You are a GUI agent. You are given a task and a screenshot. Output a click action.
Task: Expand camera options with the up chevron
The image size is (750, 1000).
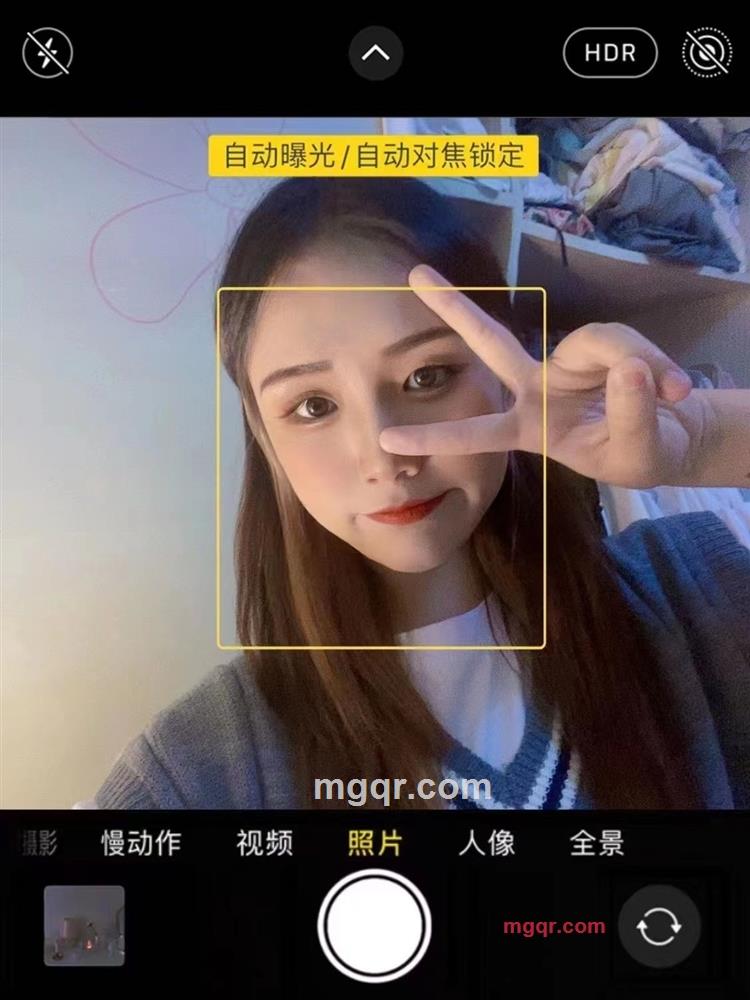(x=375, y=53)
